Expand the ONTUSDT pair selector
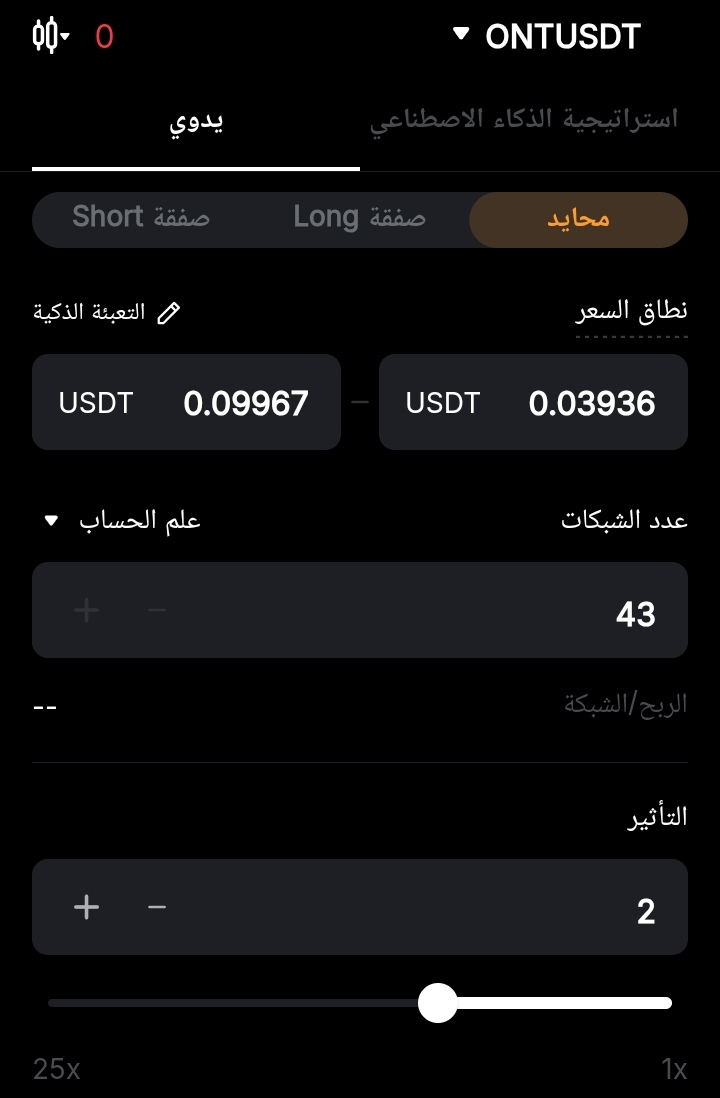This screenshot has height=1098, width=720. click(547, 37)
